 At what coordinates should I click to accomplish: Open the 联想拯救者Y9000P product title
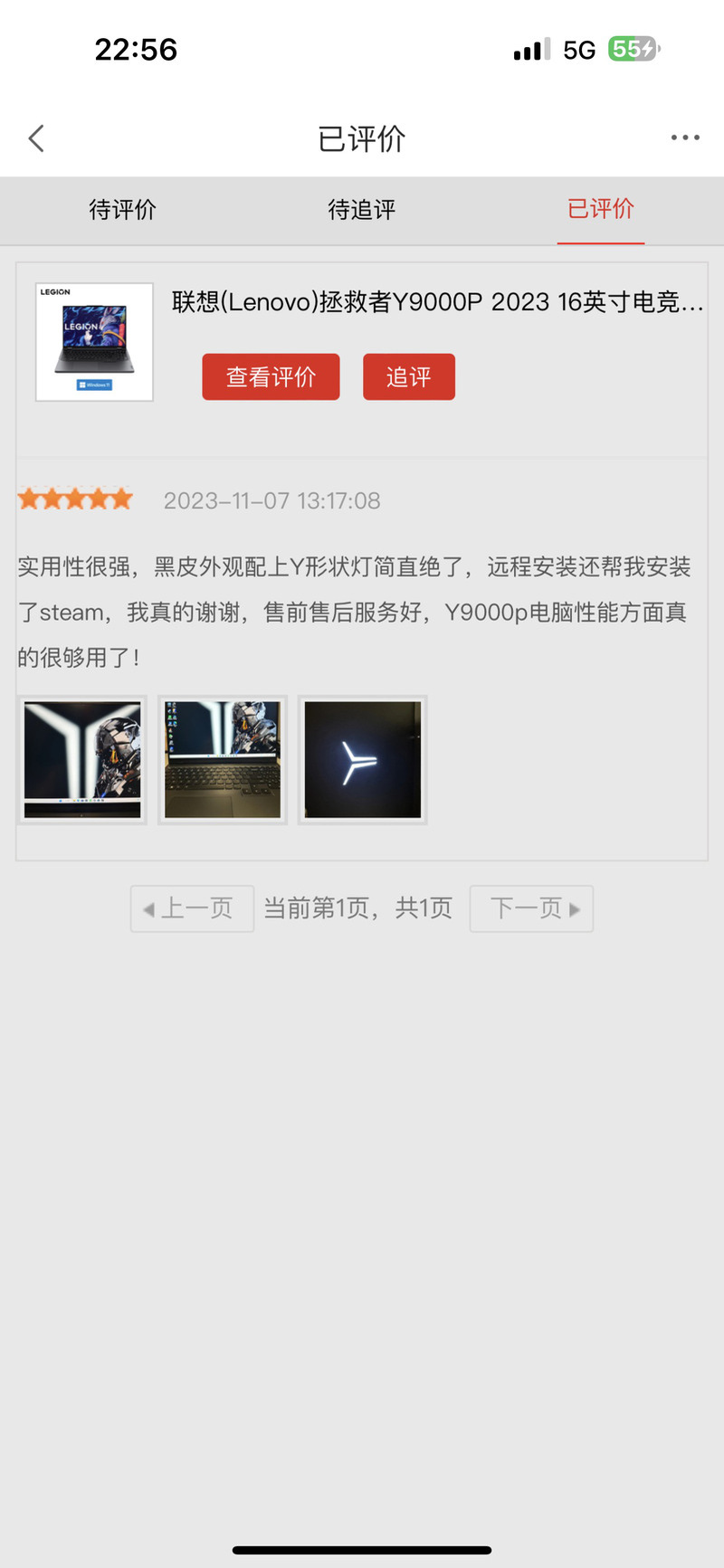click(x=437, y=302)
